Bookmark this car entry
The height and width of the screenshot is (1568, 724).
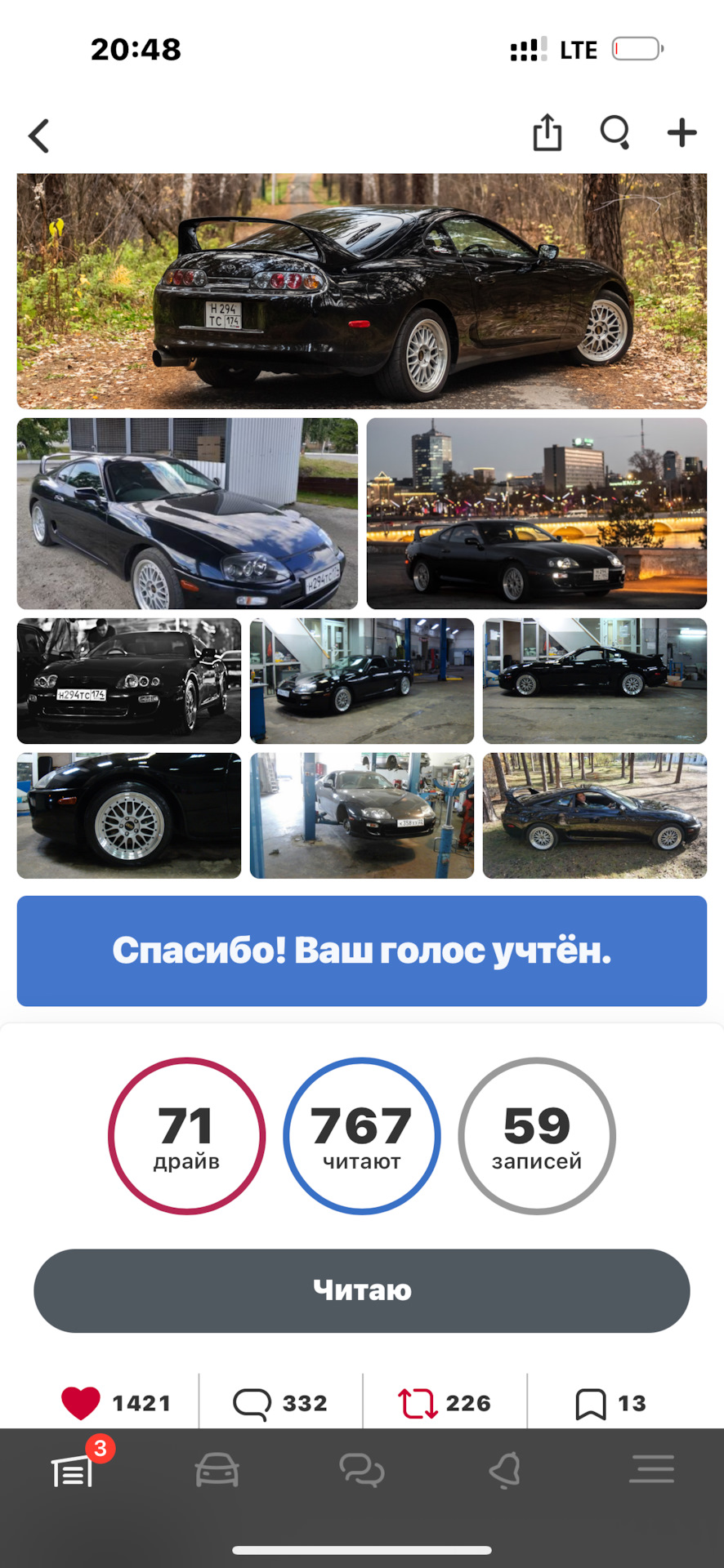pyautogui.click(x=590, y=1404)
